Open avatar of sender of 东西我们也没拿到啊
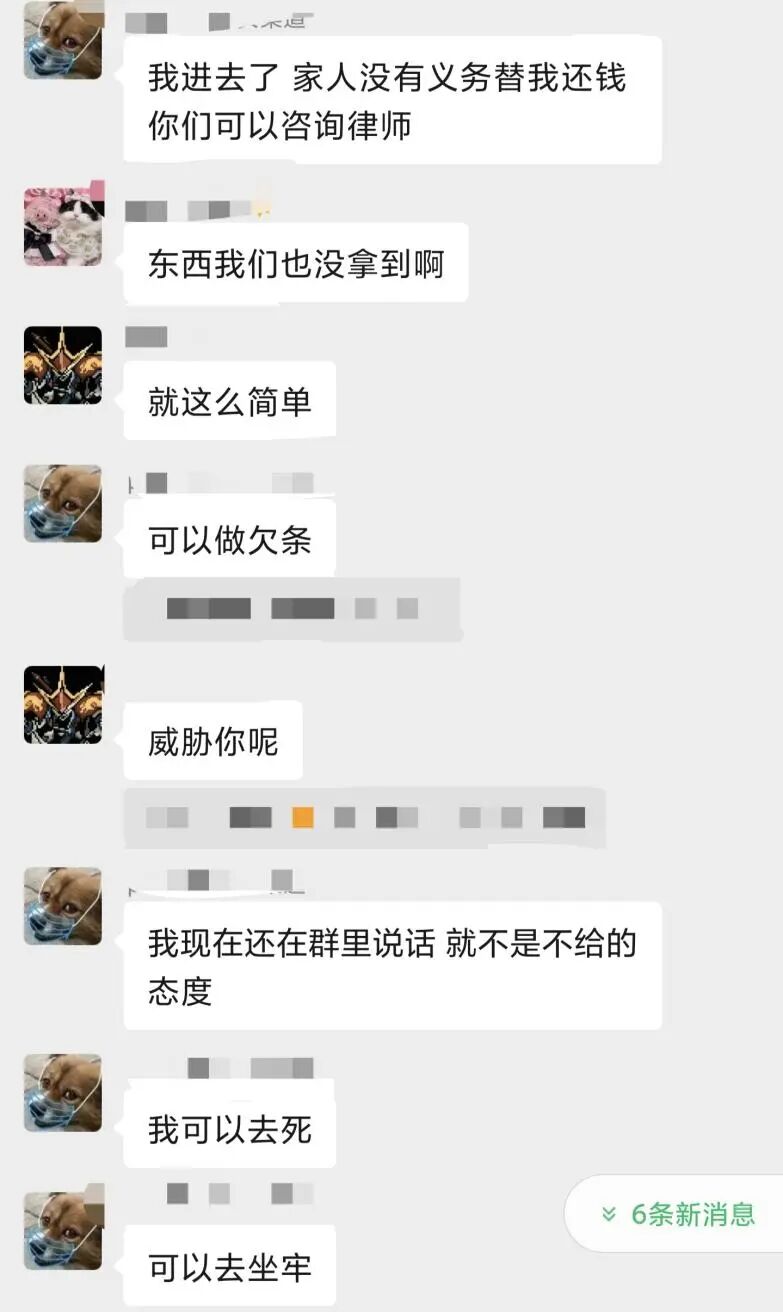 pos(63,227)
